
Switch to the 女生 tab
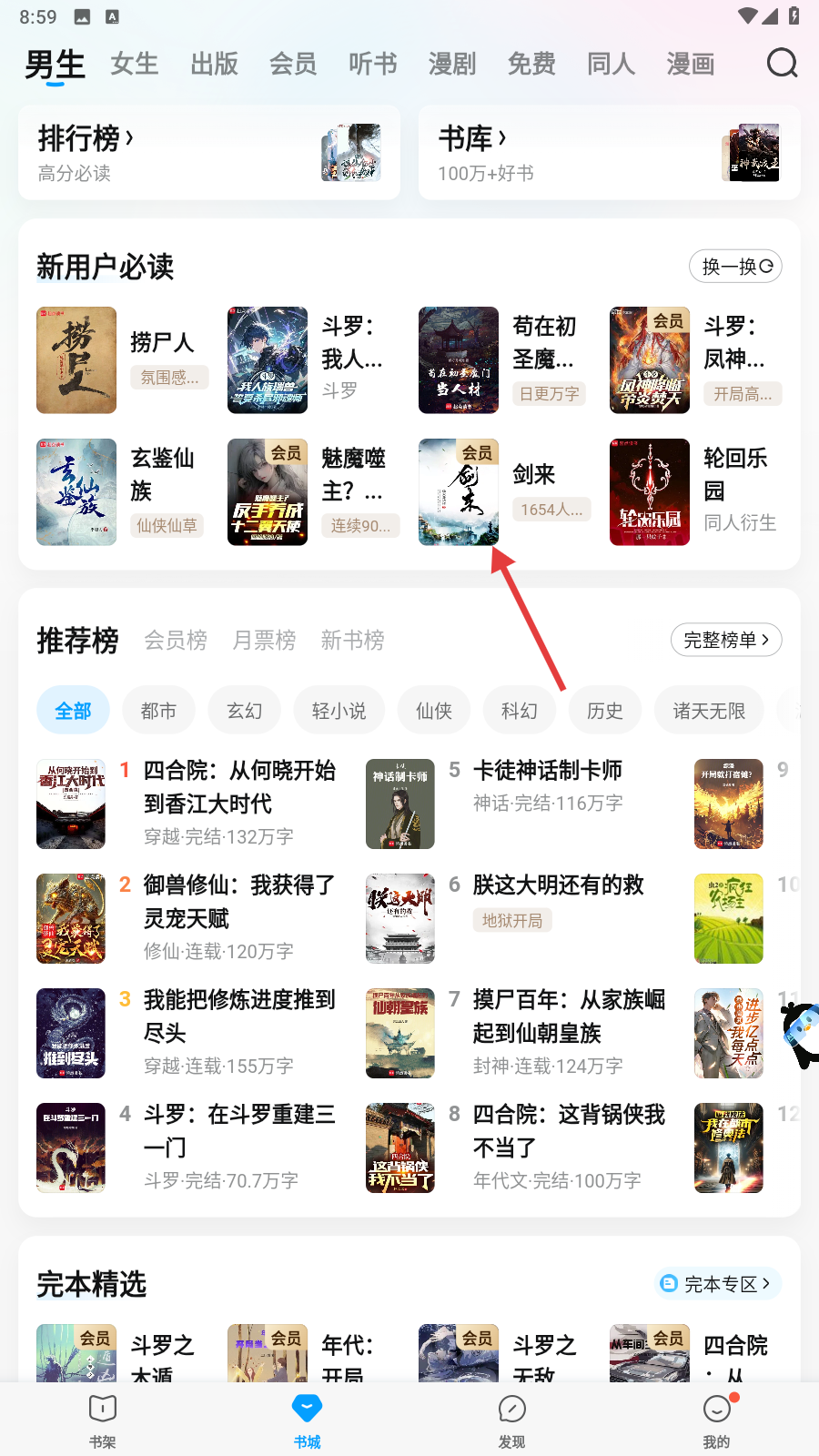135,64
